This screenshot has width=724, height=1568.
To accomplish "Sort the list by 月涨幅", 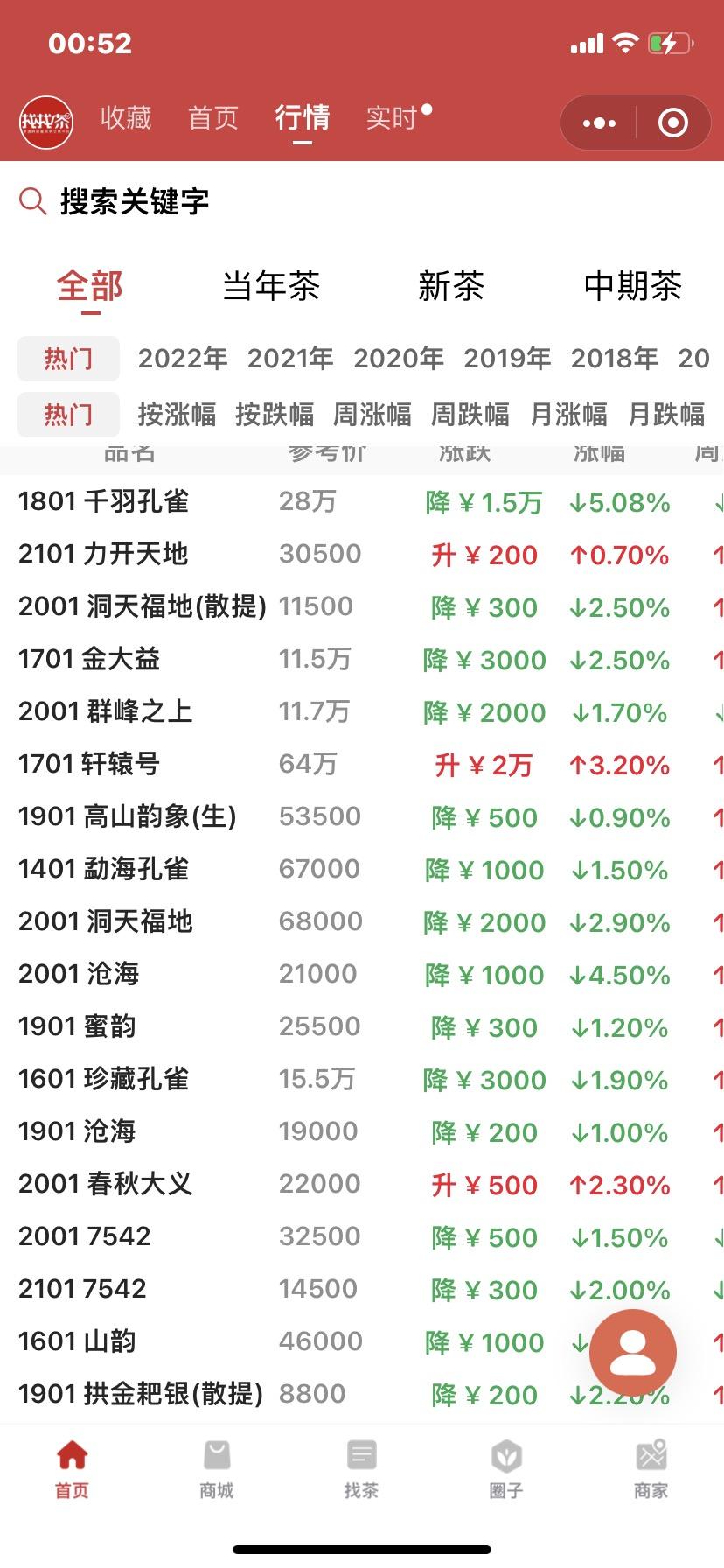I will click(568, 415).
